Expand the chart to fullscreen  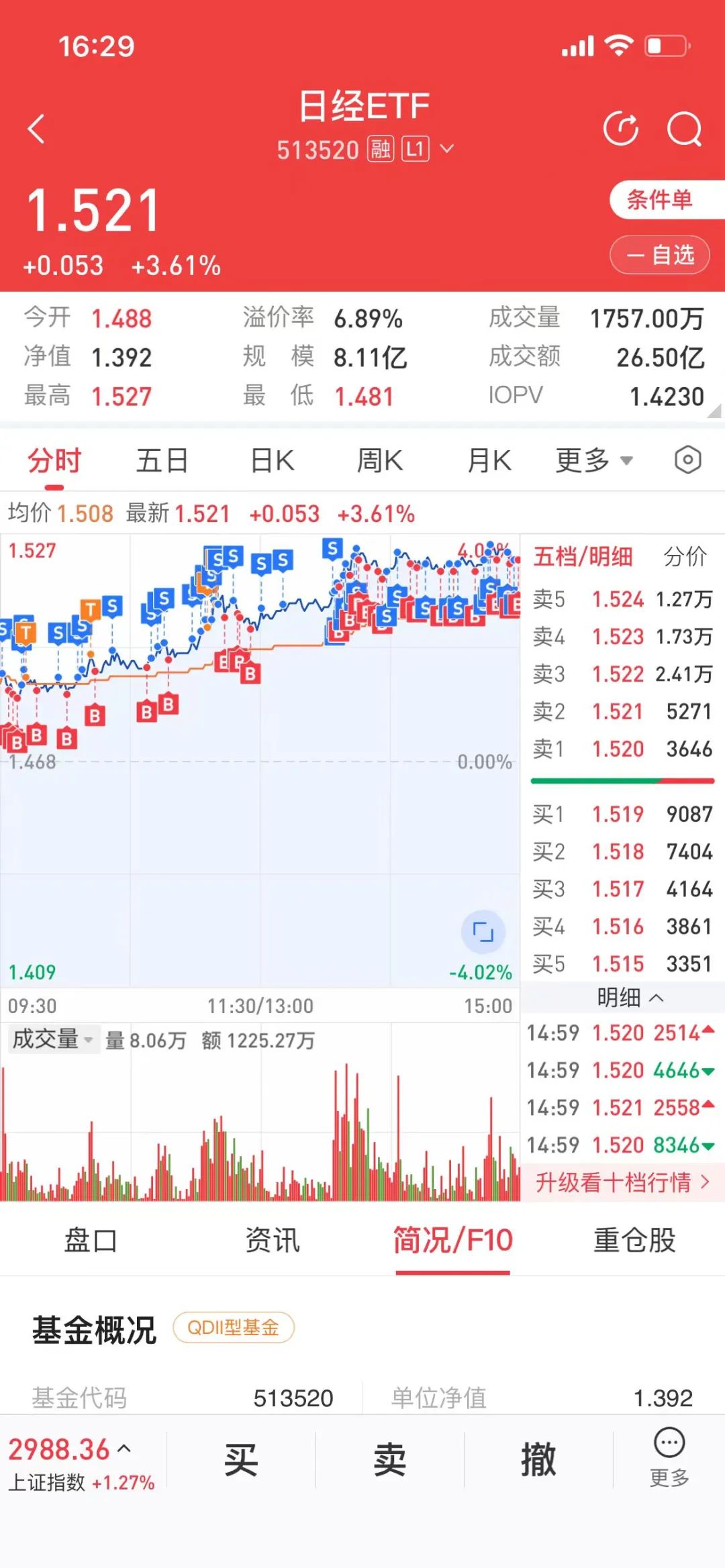[483, 932]
